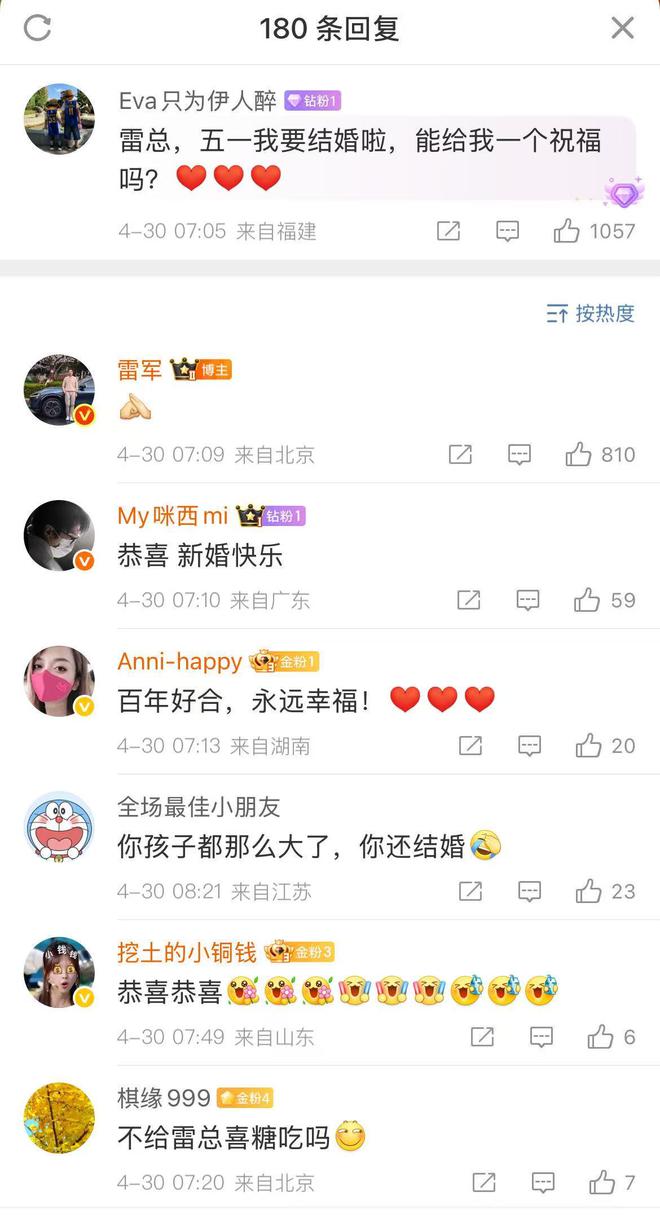Open 挖土的小铜钱's profile avatar

click(59, 973)
